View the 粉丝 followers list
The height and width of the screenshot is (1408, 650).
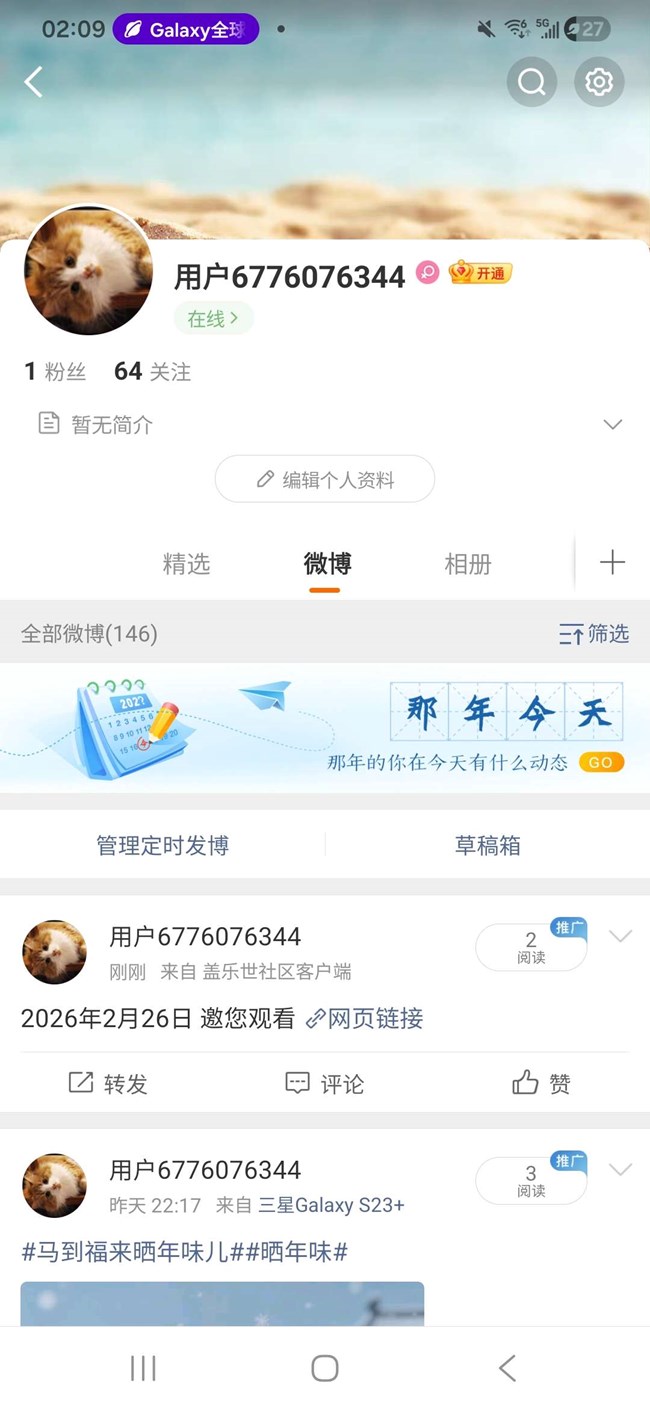point(56,372)
